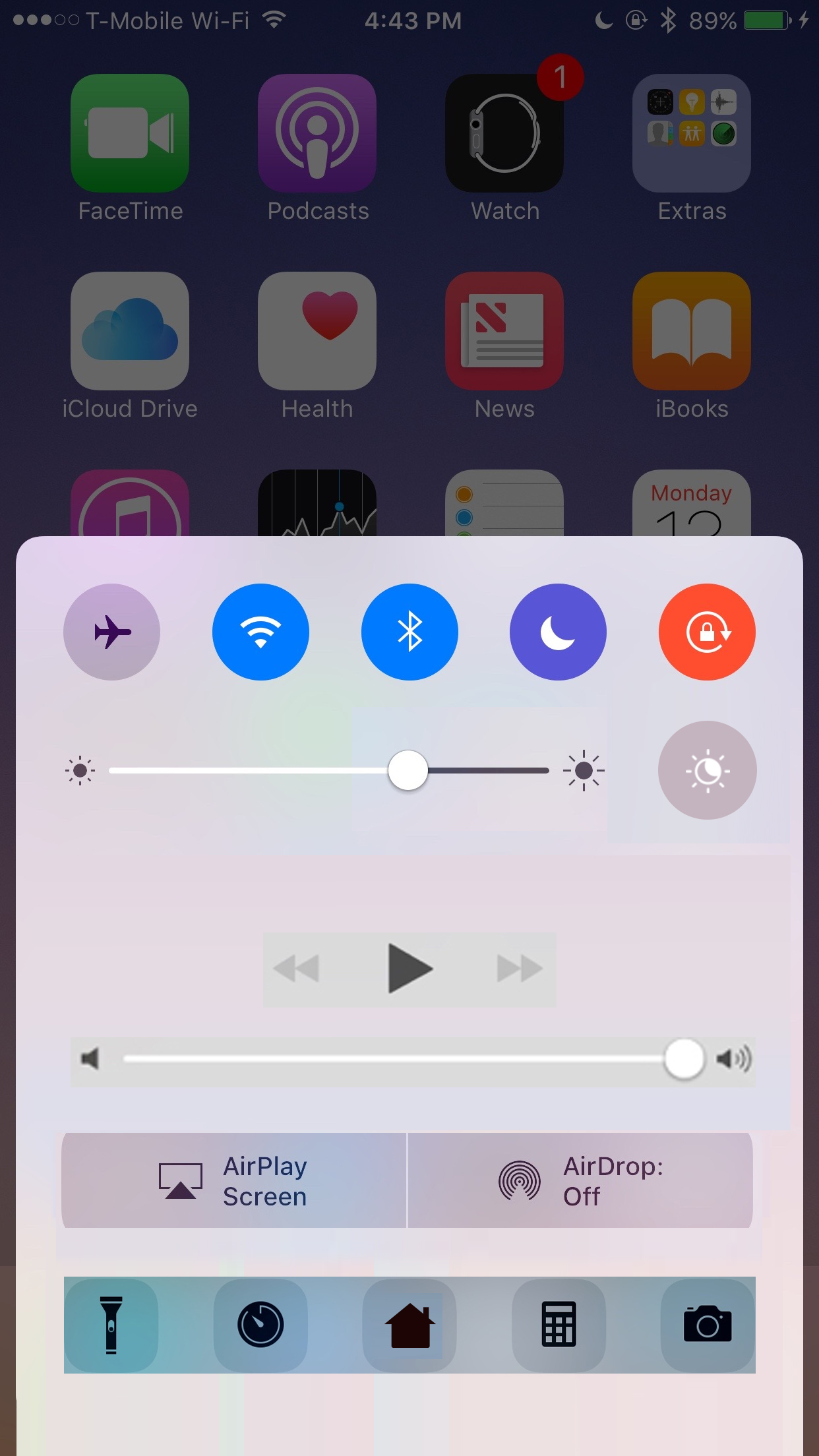The height and width of the screenshot is (1456, 819).
Task: Turn off Wi-Fi
Action: click(x=260, y=632)
